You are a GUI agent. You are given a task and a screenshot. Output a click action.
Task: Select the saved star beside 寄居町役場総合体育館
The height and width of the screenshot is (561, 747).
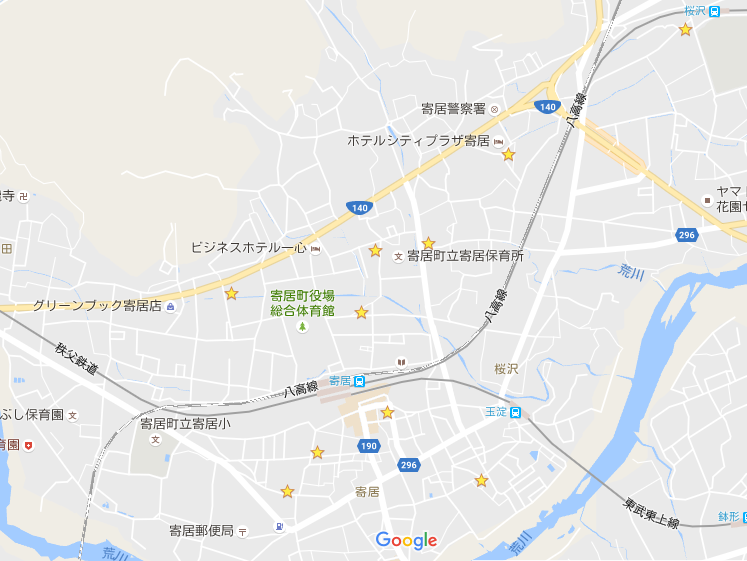pyautogui.click(x=361, y=313)
